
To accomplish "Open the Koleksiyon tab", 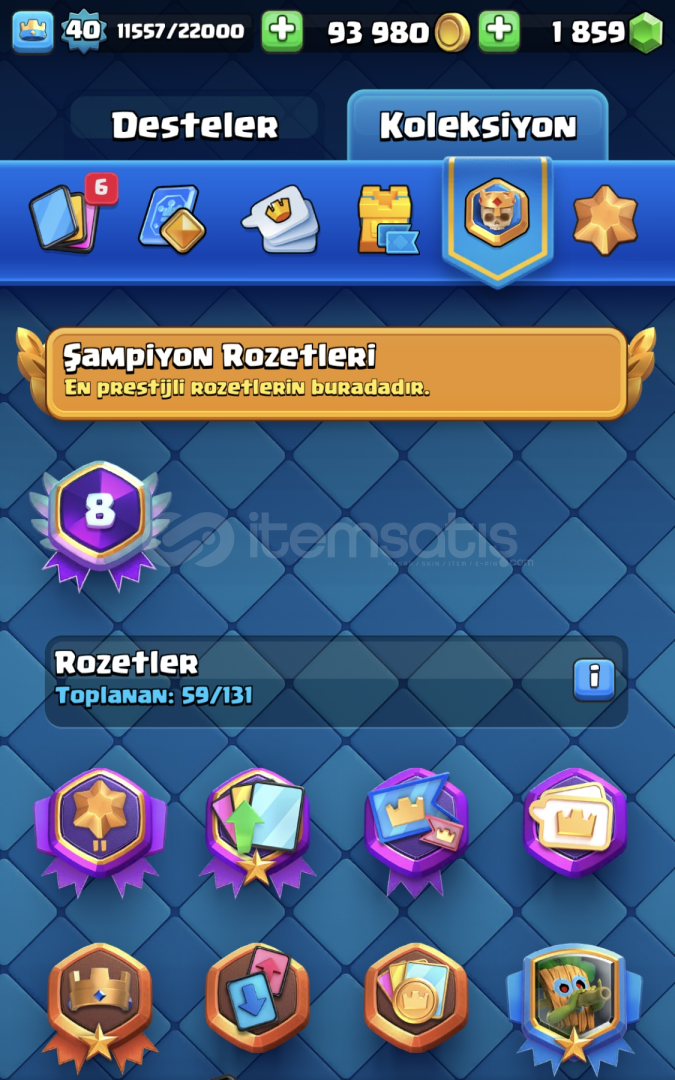I will pyautogui.click(x=477, y=125).
